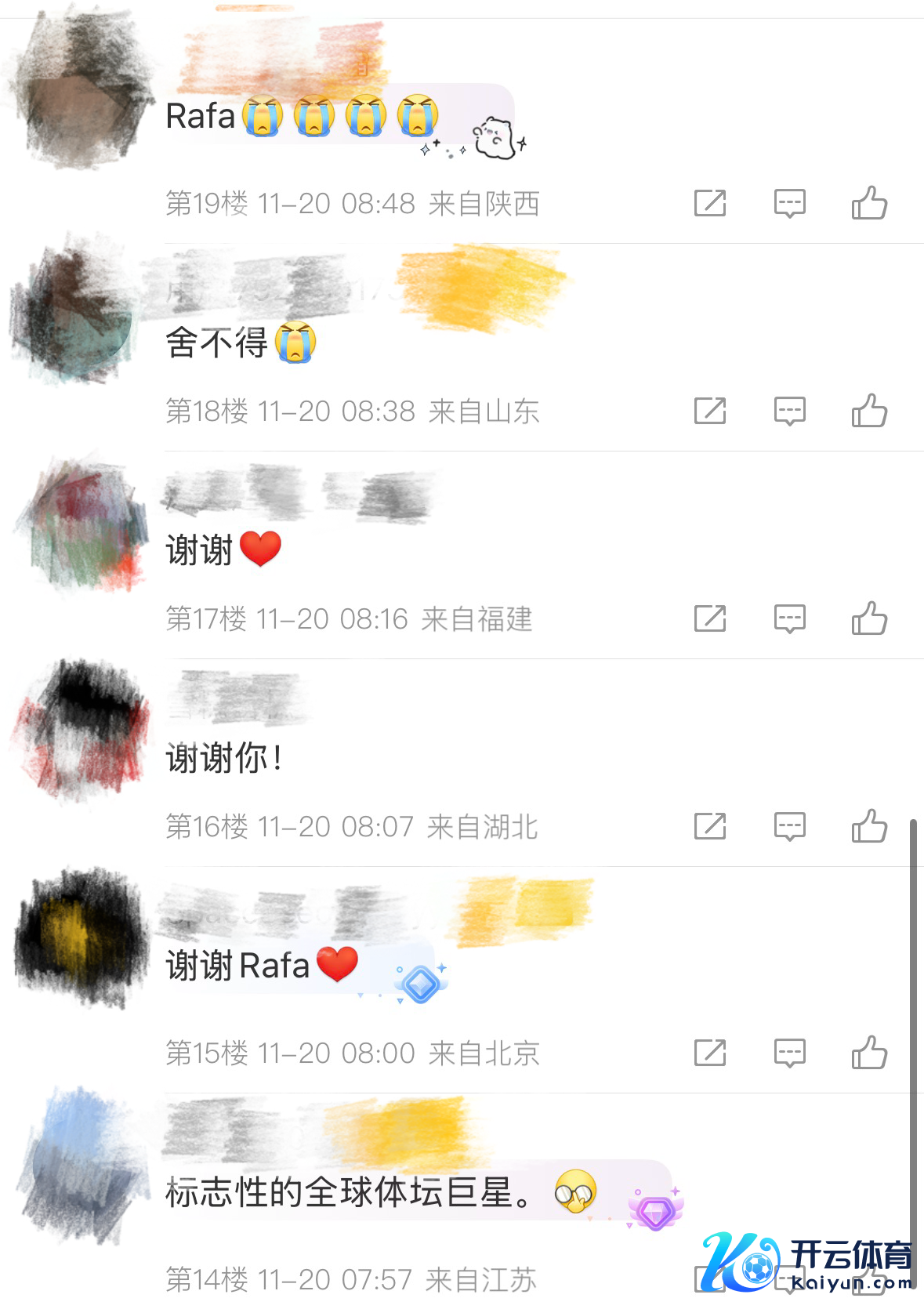The image size is (924, 1309).
Task: Share the 第17楼 谢谢 comment
Action: (x=710, y=618)
